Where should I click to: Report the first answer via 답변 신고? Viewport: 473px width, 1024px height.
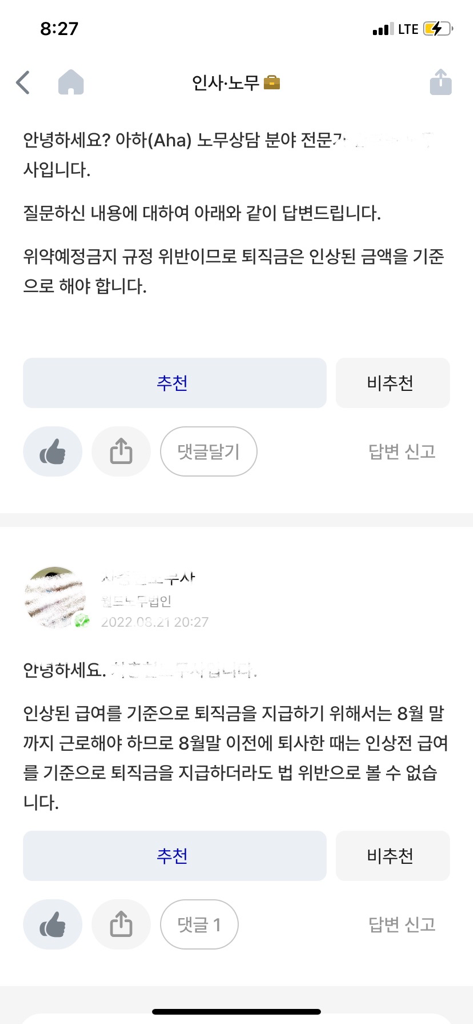pyautogui.click(x=402, y=451)
